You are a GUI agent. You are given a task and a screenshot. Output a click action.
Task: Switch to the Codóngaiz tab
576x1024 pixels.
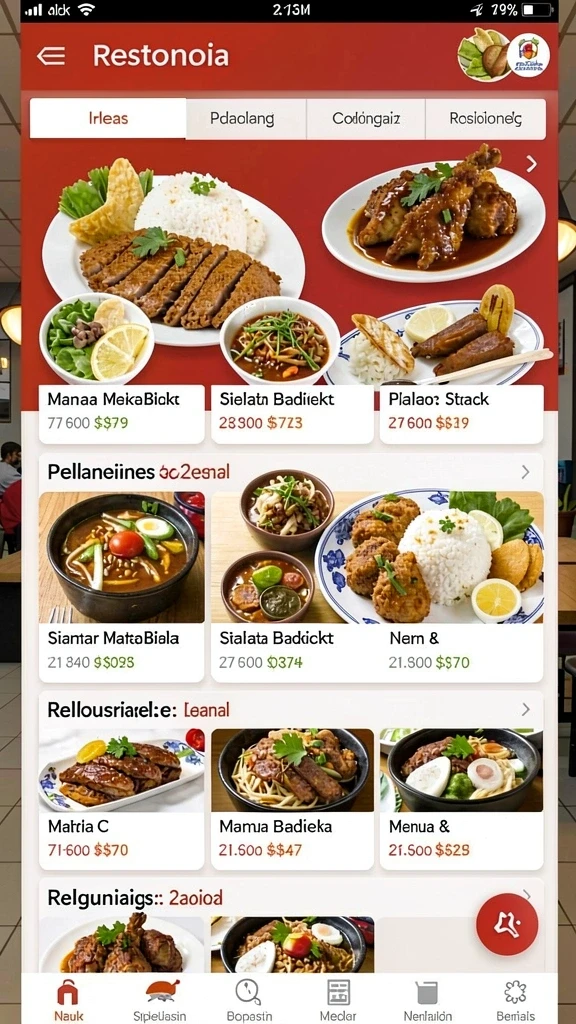[x=366, y=118]
